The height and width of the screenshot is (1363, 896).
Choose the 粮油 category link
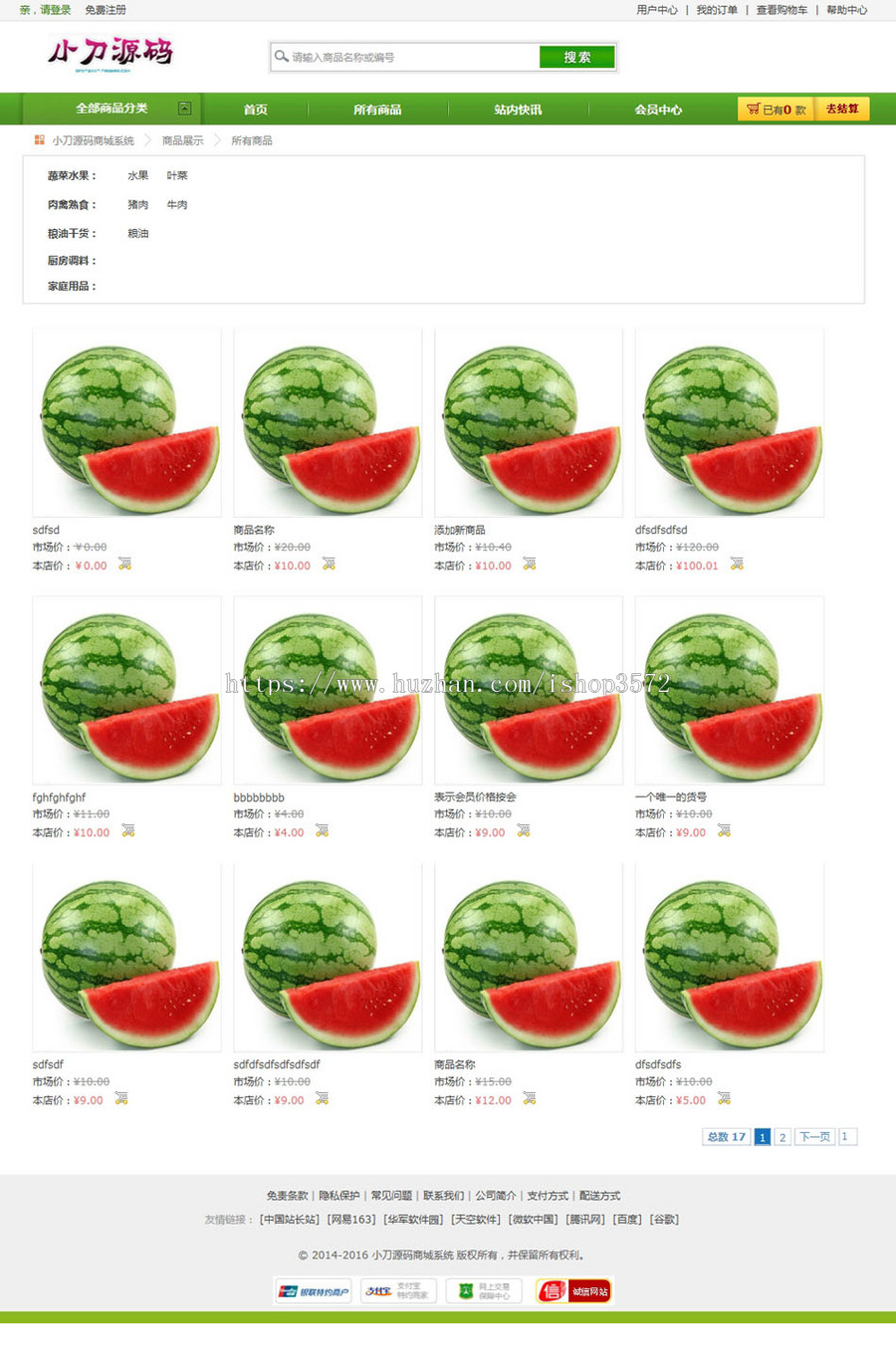137,233
